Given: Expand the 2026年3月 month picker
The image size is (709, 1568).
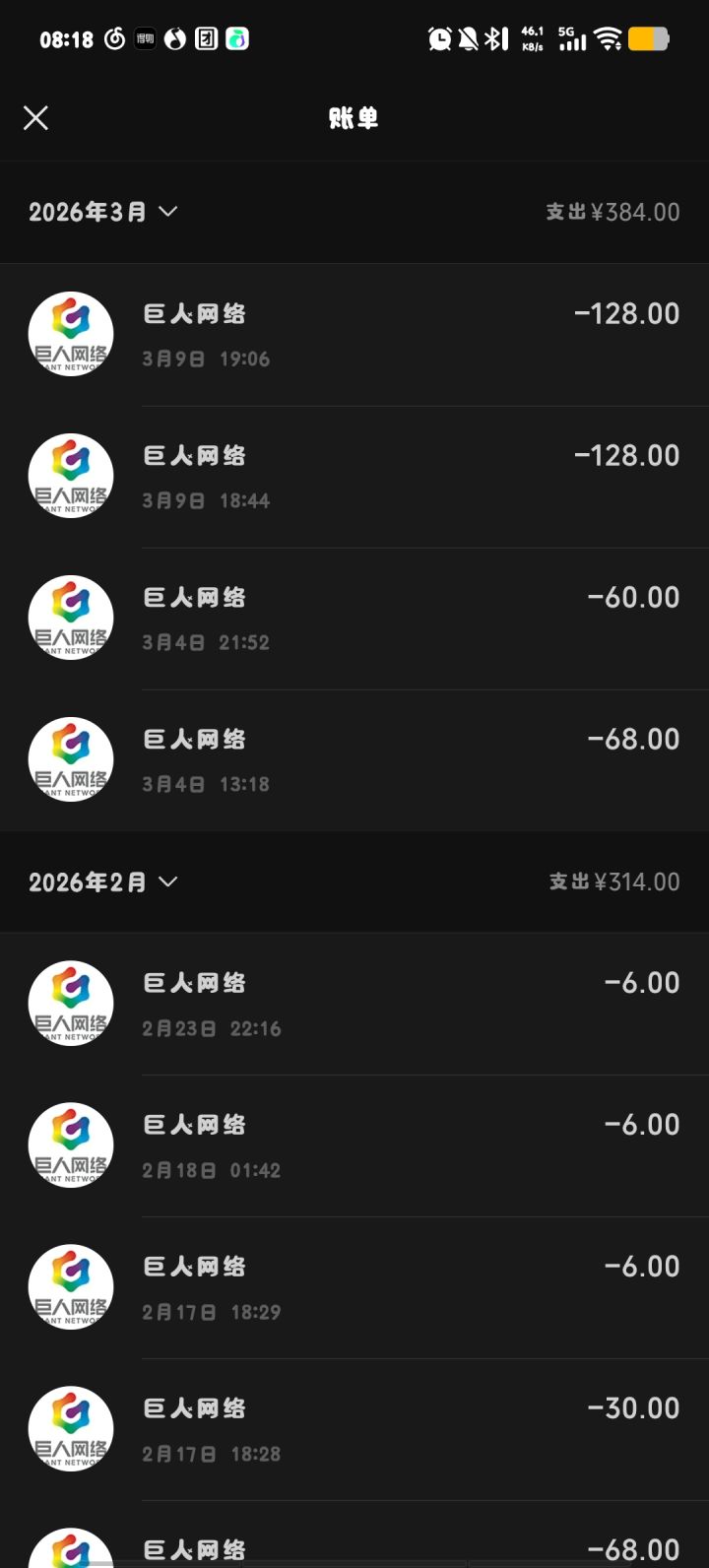Looking at the screenshot, I should tap(102, 212).
